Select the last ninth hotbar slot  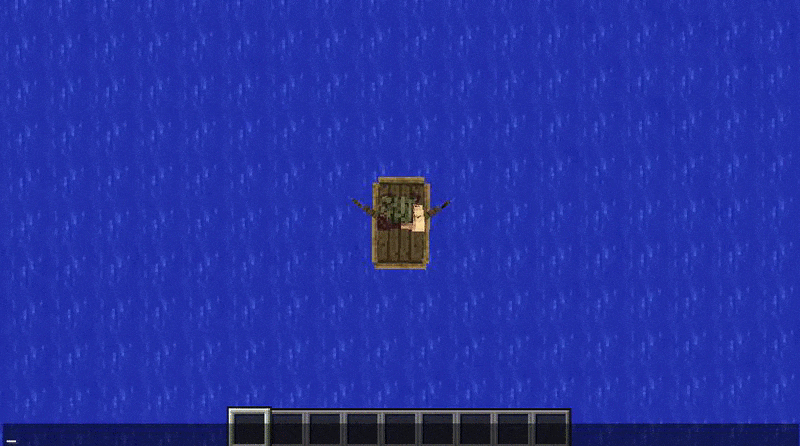pos(550,428)
